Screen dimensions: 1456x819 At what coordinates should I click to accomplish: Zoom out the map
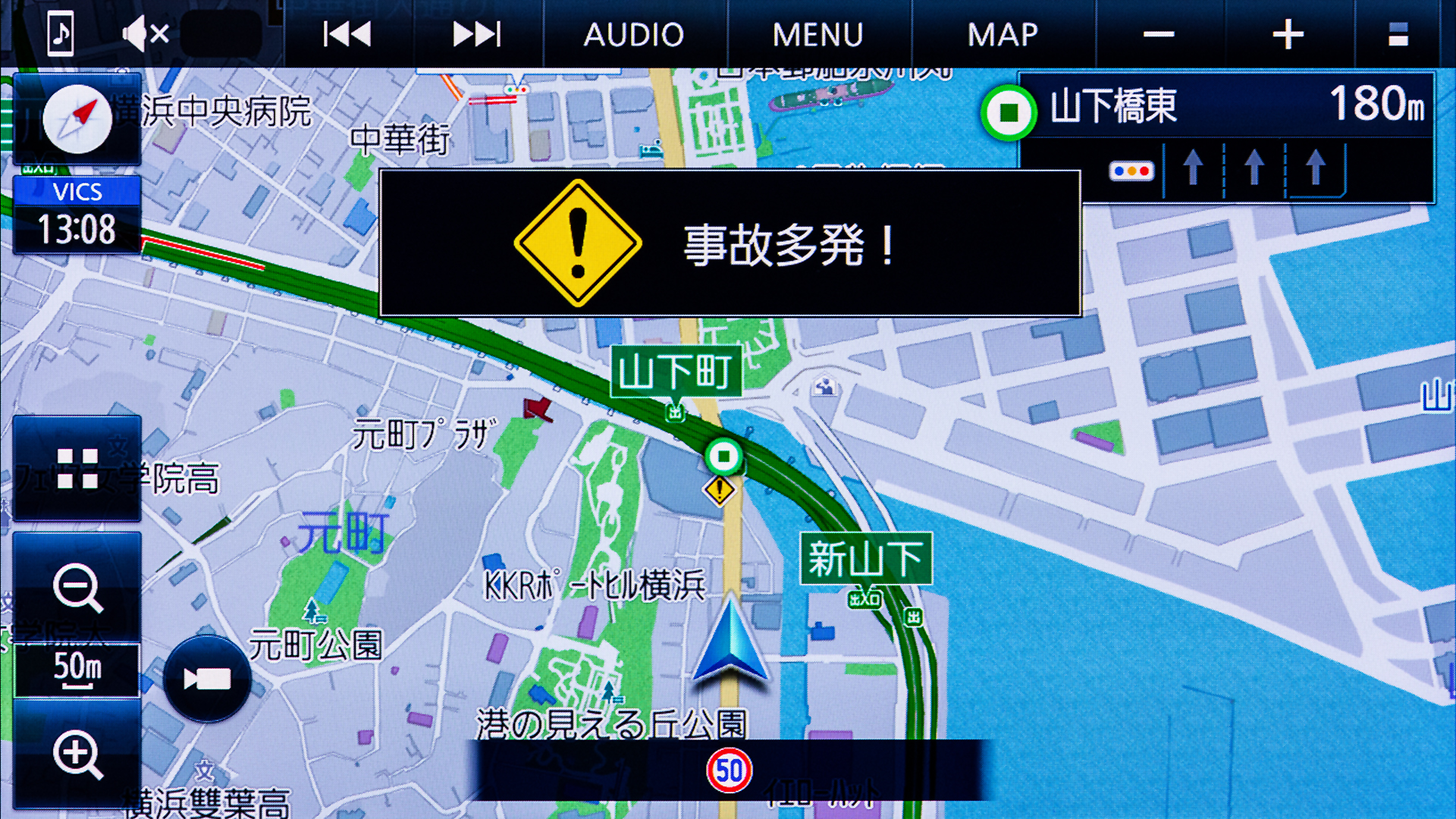coord(77,588)
